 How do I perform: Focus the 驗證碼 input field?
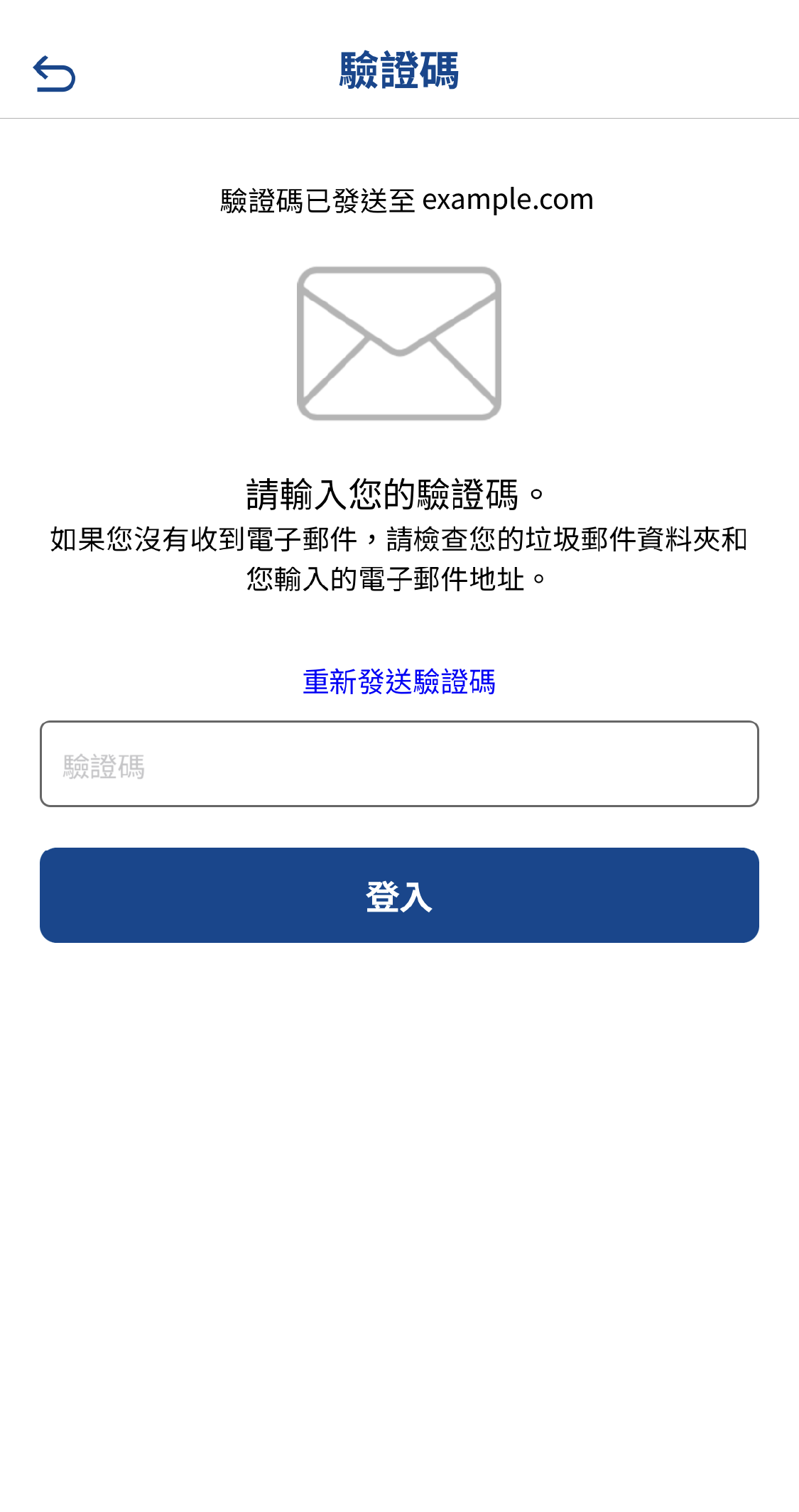point(398,764)
